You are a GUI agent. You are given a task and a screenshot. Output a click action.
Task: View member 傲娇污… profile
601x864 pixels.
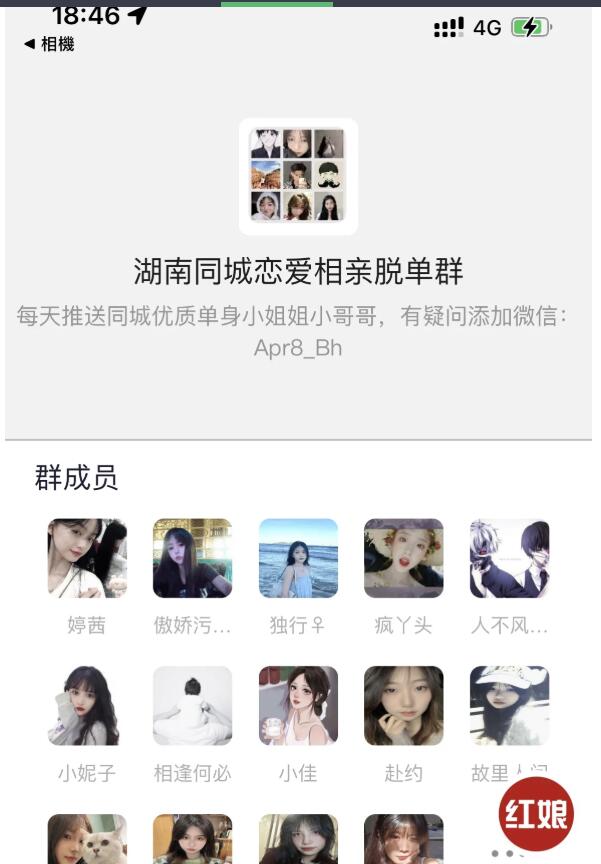click(192, 558)
